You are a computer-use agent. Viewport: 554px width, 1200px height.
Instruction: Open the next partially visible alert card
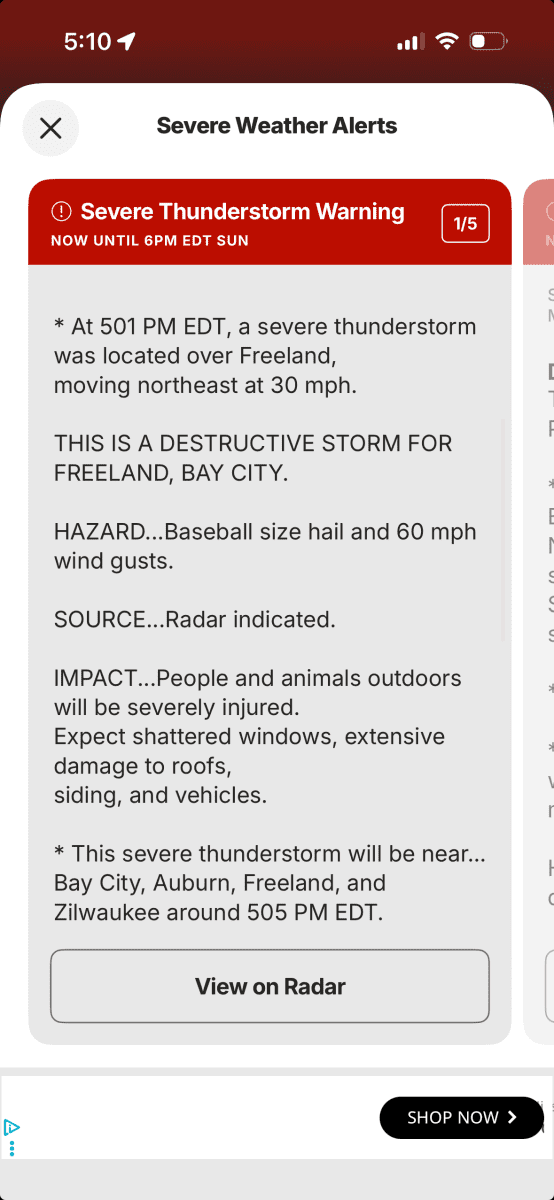click(539, 612)
